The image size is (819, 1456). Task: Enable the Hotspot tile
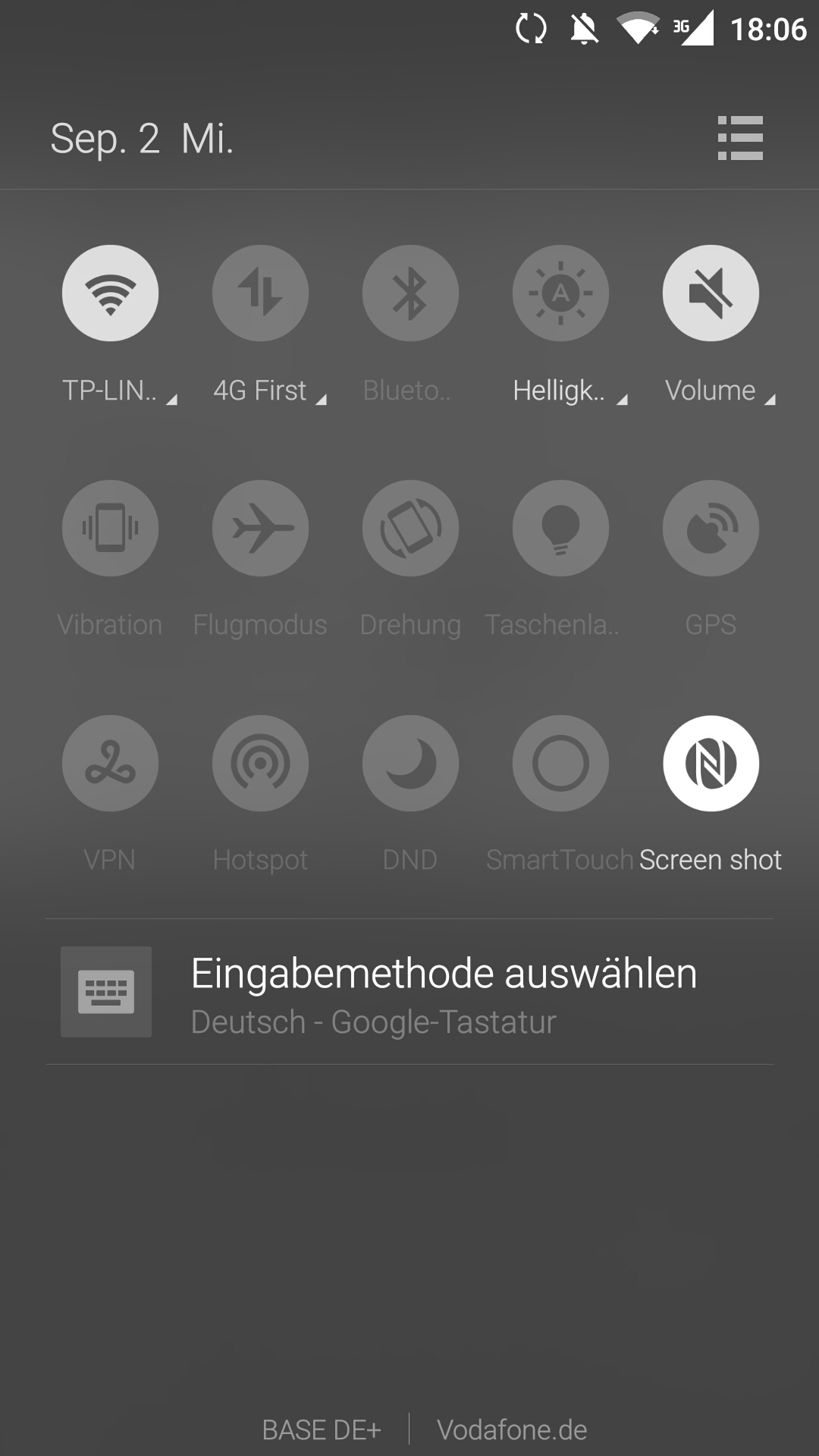coord(260,763)
